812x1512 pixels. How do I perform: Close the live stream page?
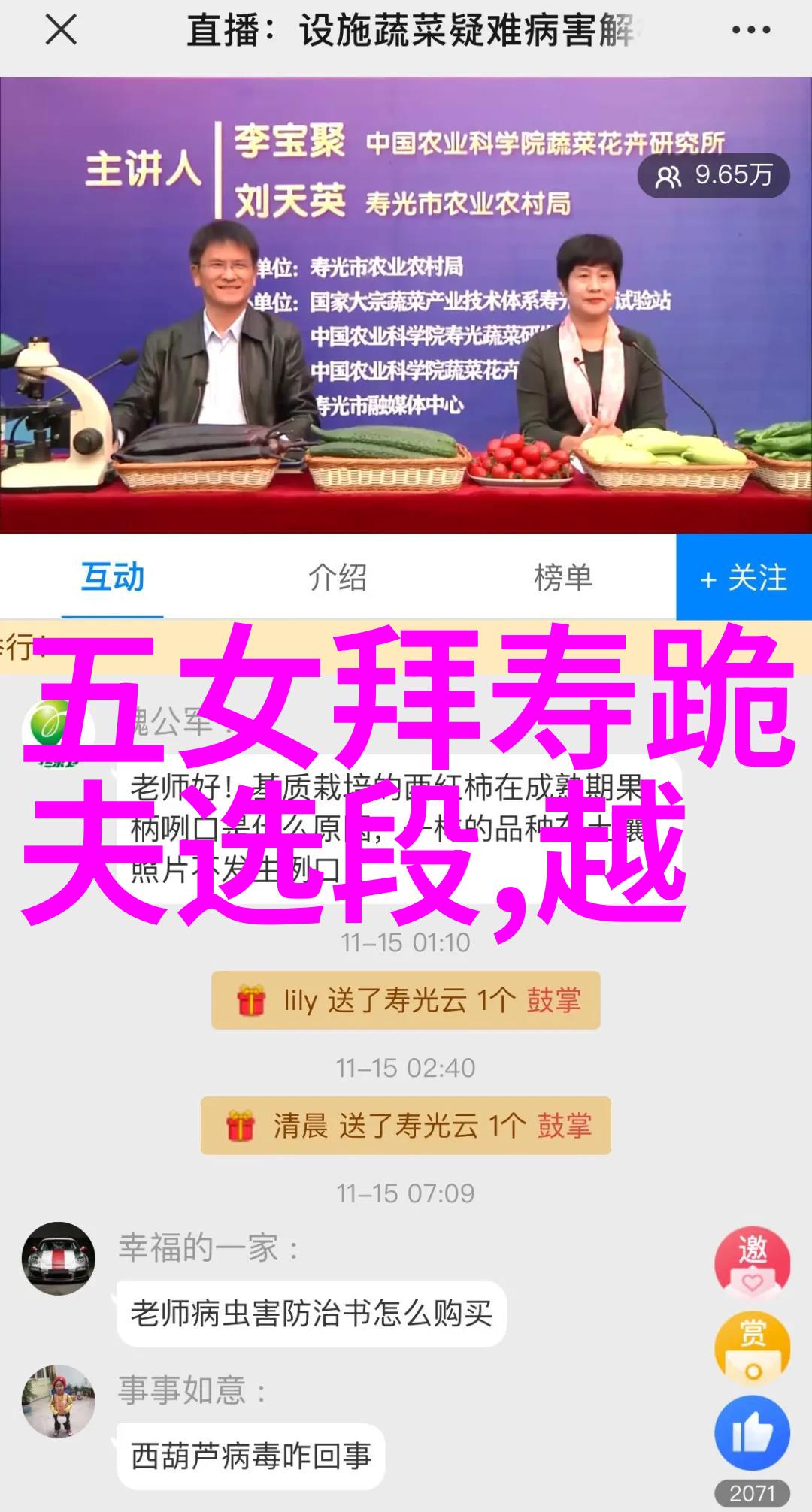point(61,31)
